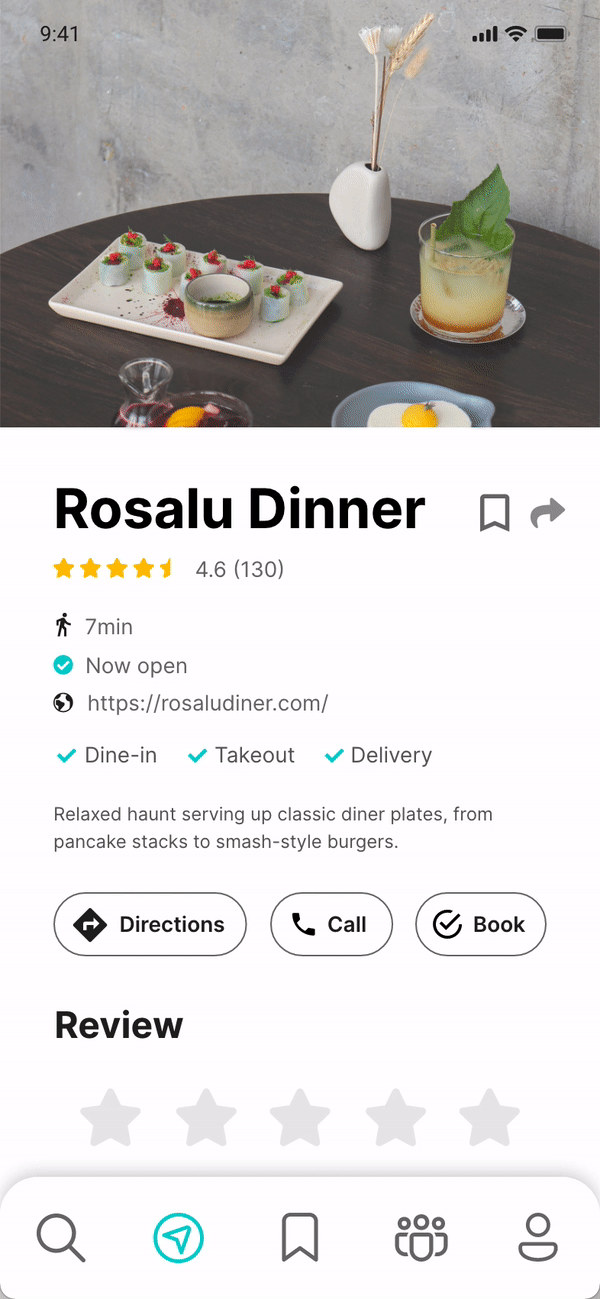This screenshot has width=600, height=1299.
Task: Open the rosaludiner.com website link
Action: [x=207, y=703]
